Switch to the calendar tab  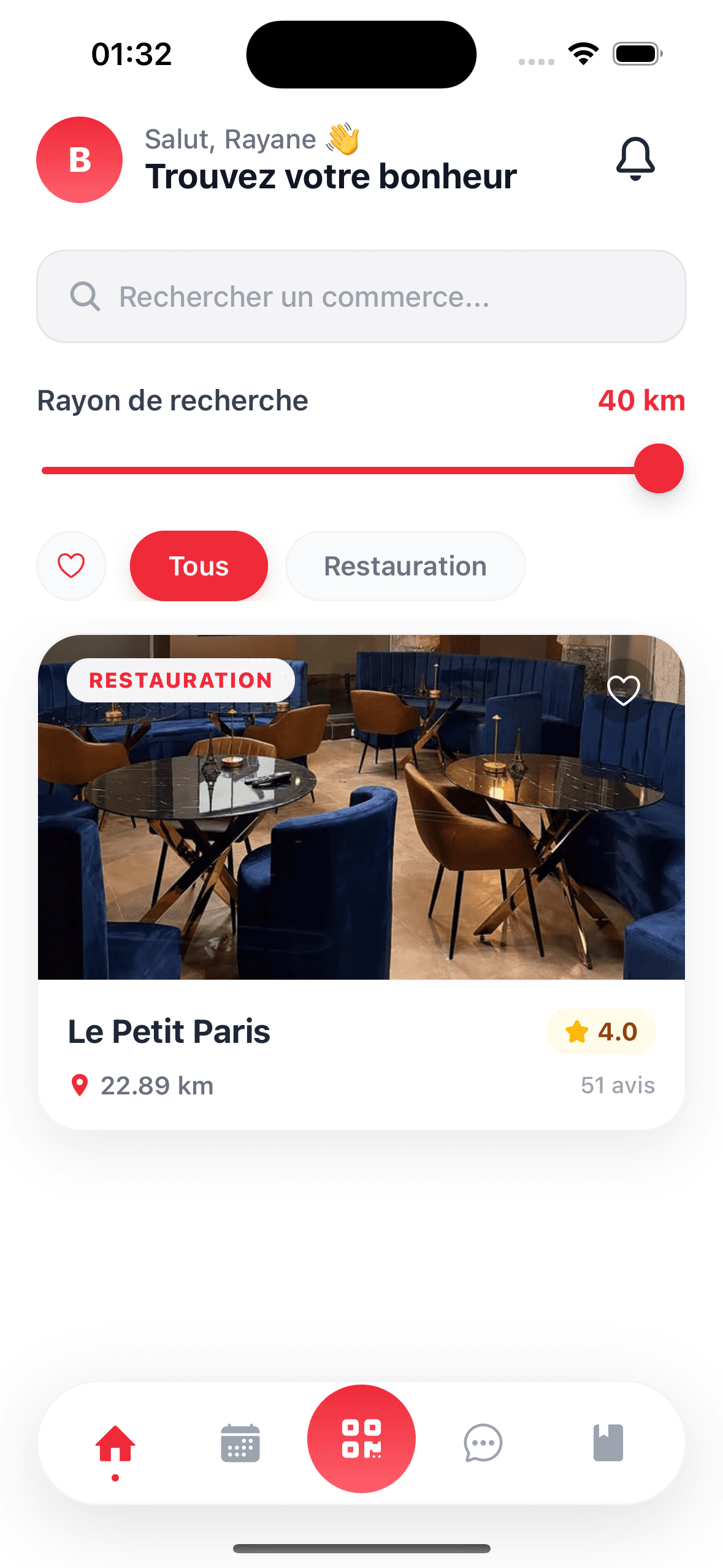pyautogui.click(x=240, y=1443)
